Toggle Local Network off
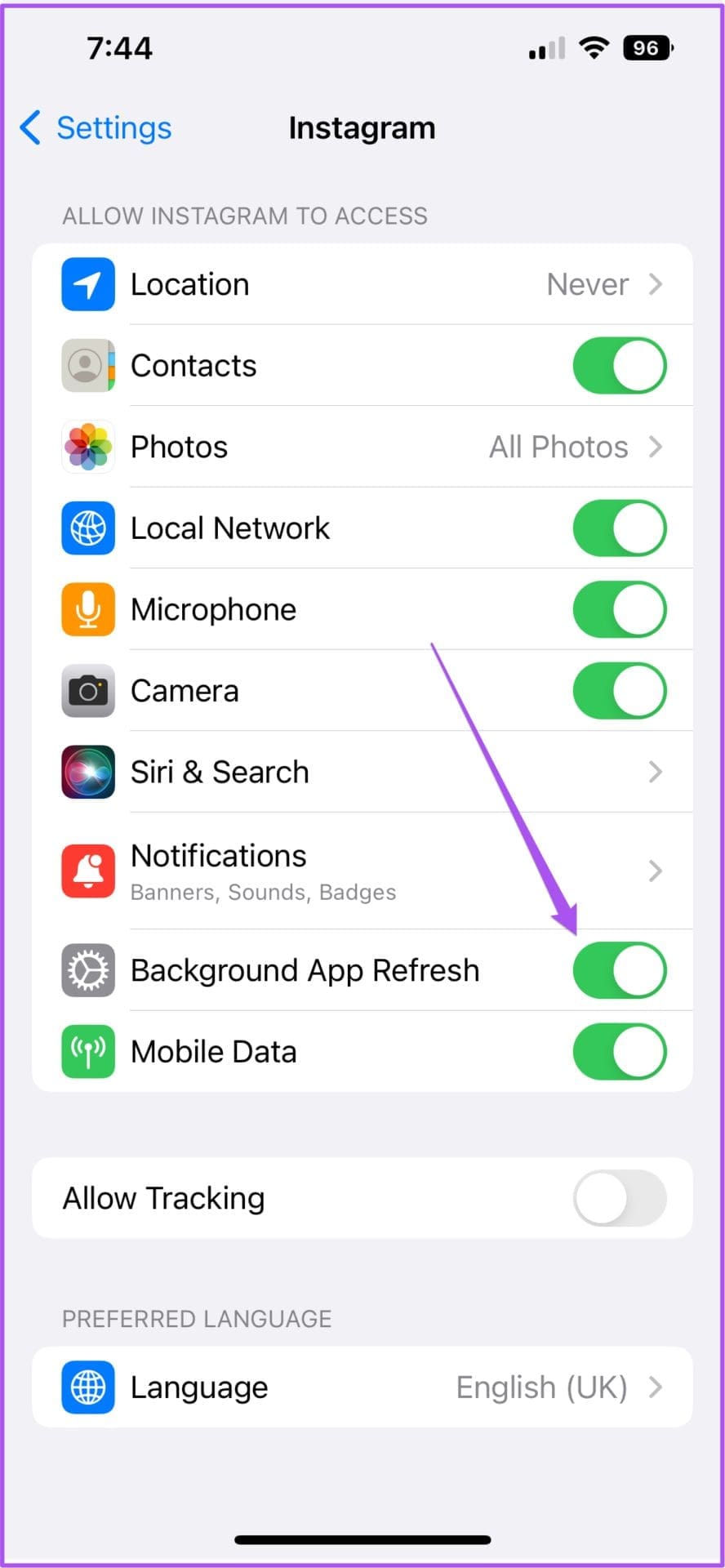This screenshot has width=725, height=1568. click(x=620, y=528)
